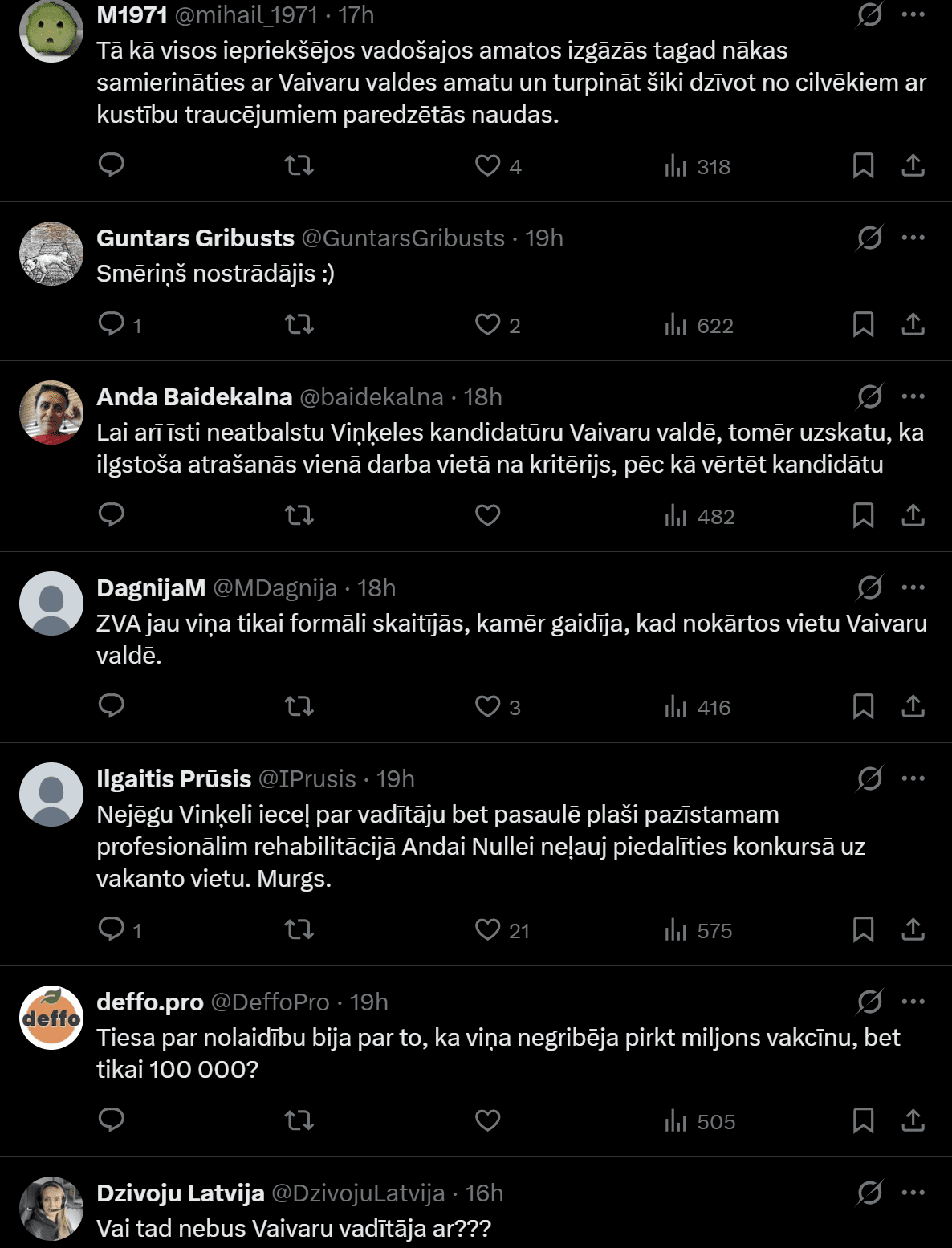Viewport: 952px width, 1248px height.
Task: Repost Anda Baidekalna's reply
Action: 299,515
